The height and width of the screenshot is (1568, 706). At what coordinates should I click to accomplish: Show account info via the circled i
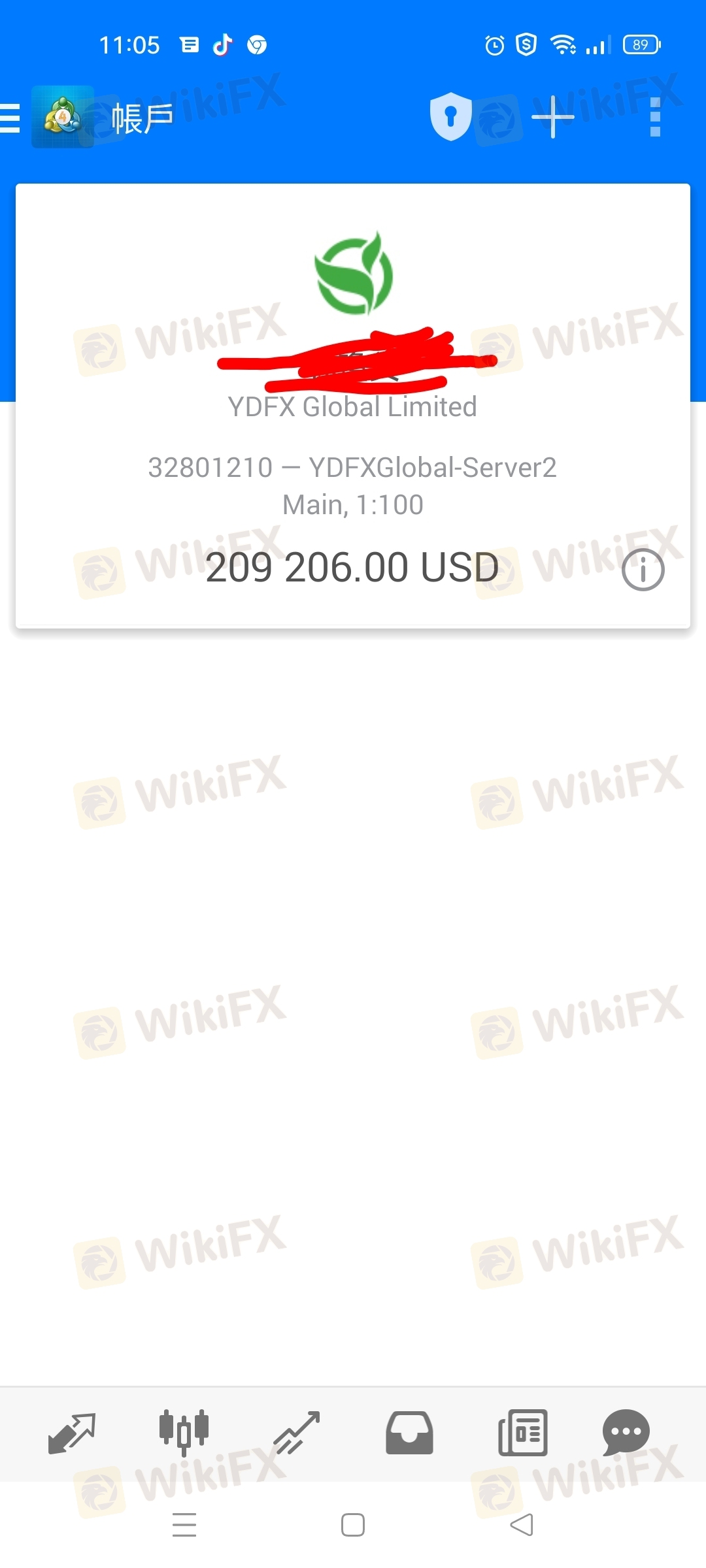coord(643,570)
